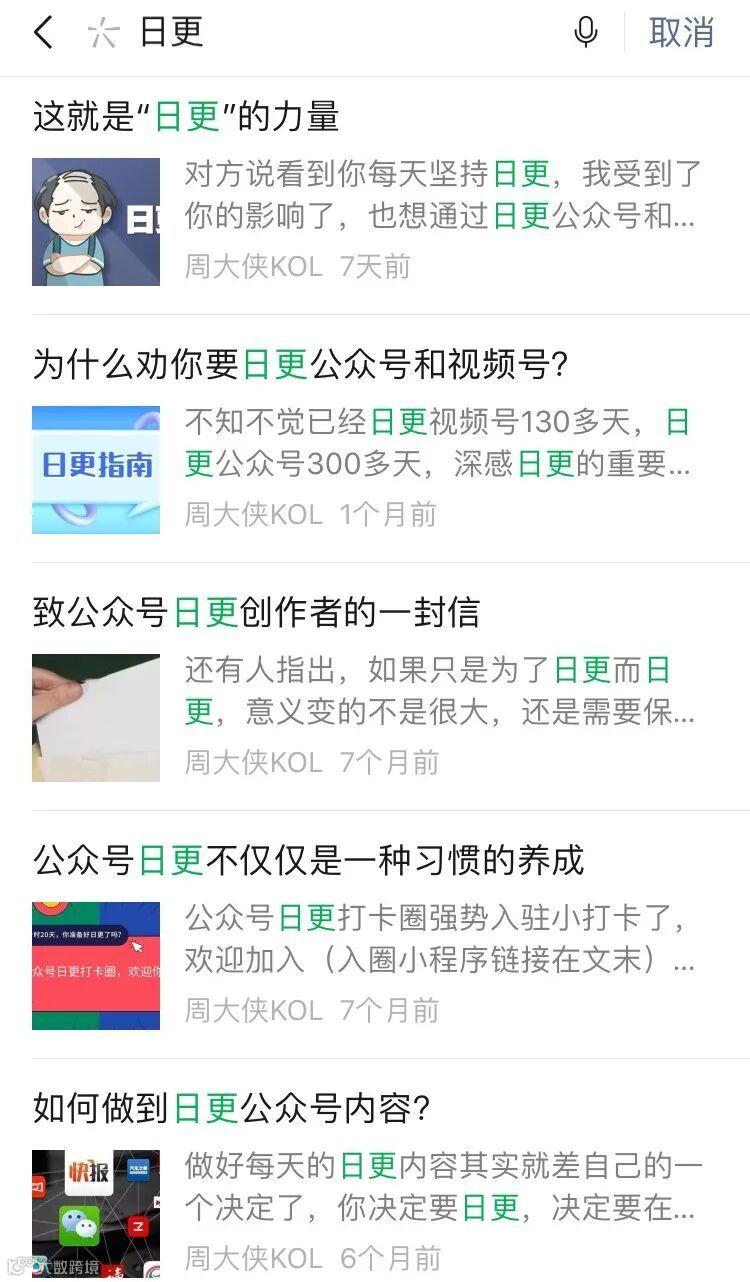Open the article 如何做到日更公众号内容?
The height and width of the screenshot is (1282, 750).
click(232, 1109)
